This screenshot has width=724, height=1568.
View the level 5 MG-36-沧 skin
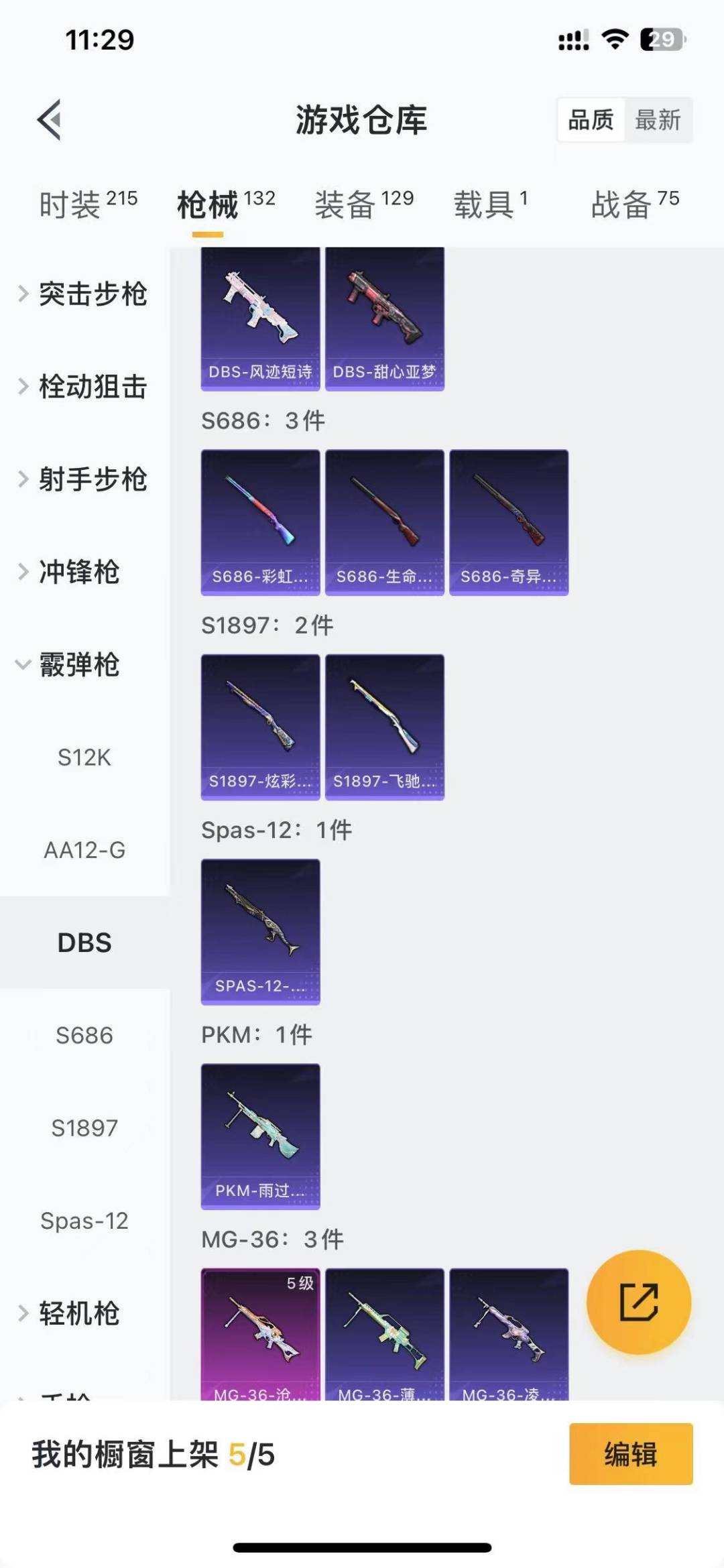click(x=259, y=1334)
